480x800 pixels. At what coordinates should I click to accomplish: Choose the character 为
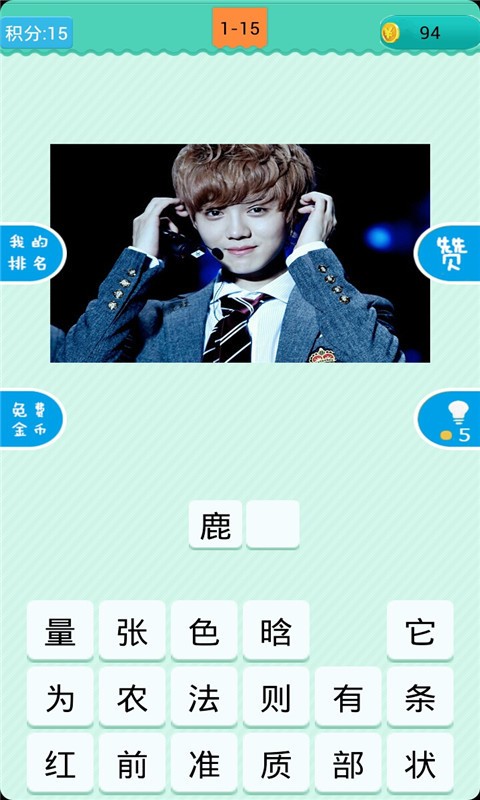[60, 697]
